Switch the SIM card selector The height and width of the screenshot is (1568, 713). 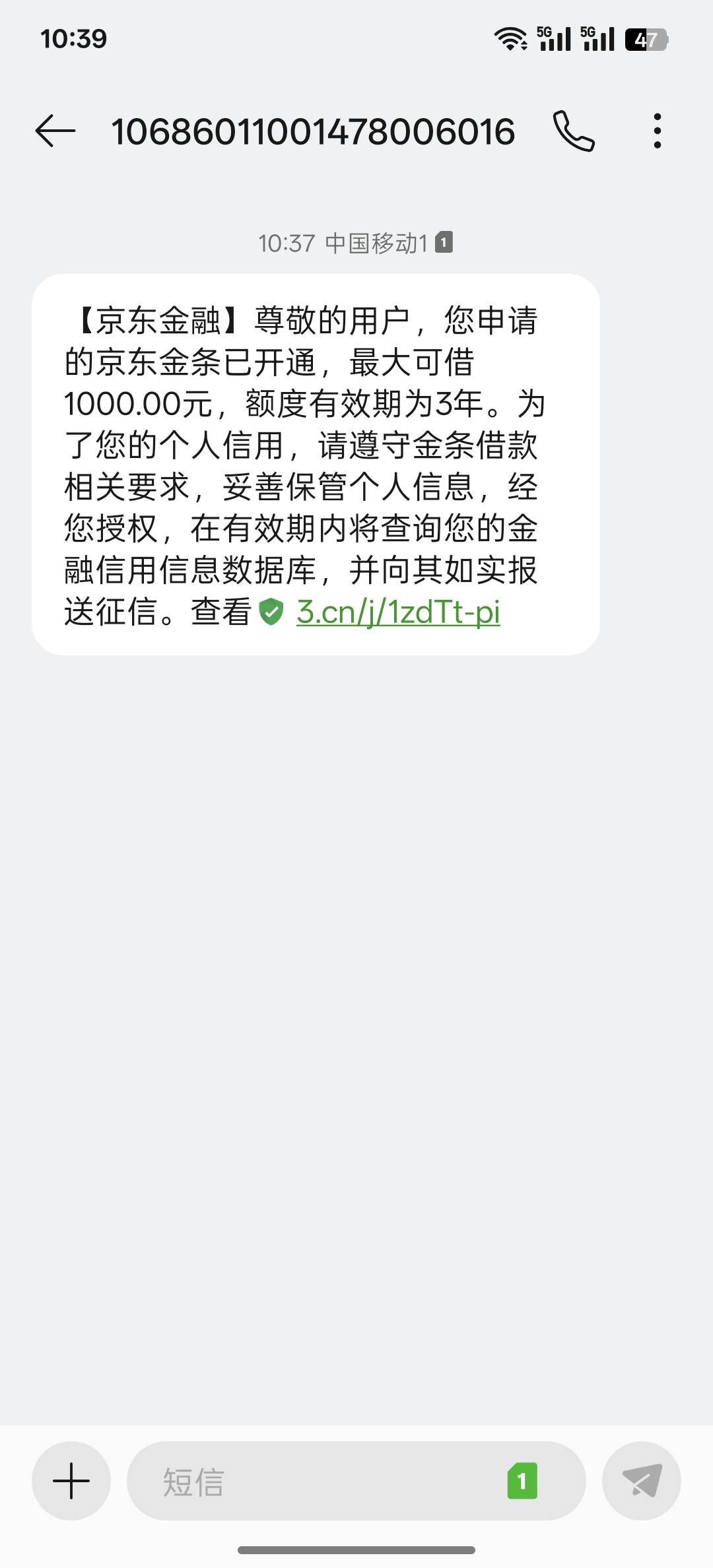click(522, 1481)
